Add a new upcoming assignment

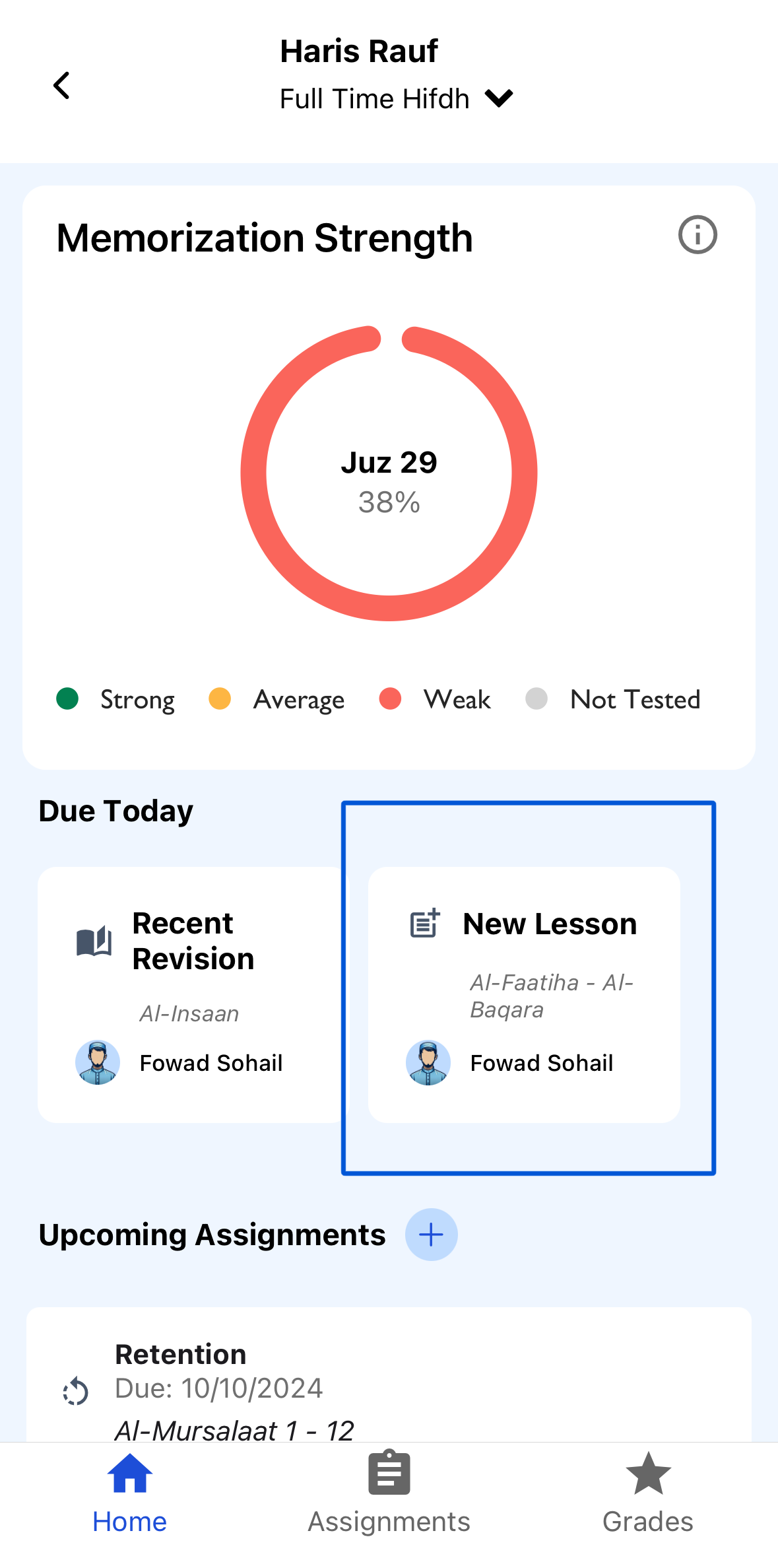point(431,1235)
